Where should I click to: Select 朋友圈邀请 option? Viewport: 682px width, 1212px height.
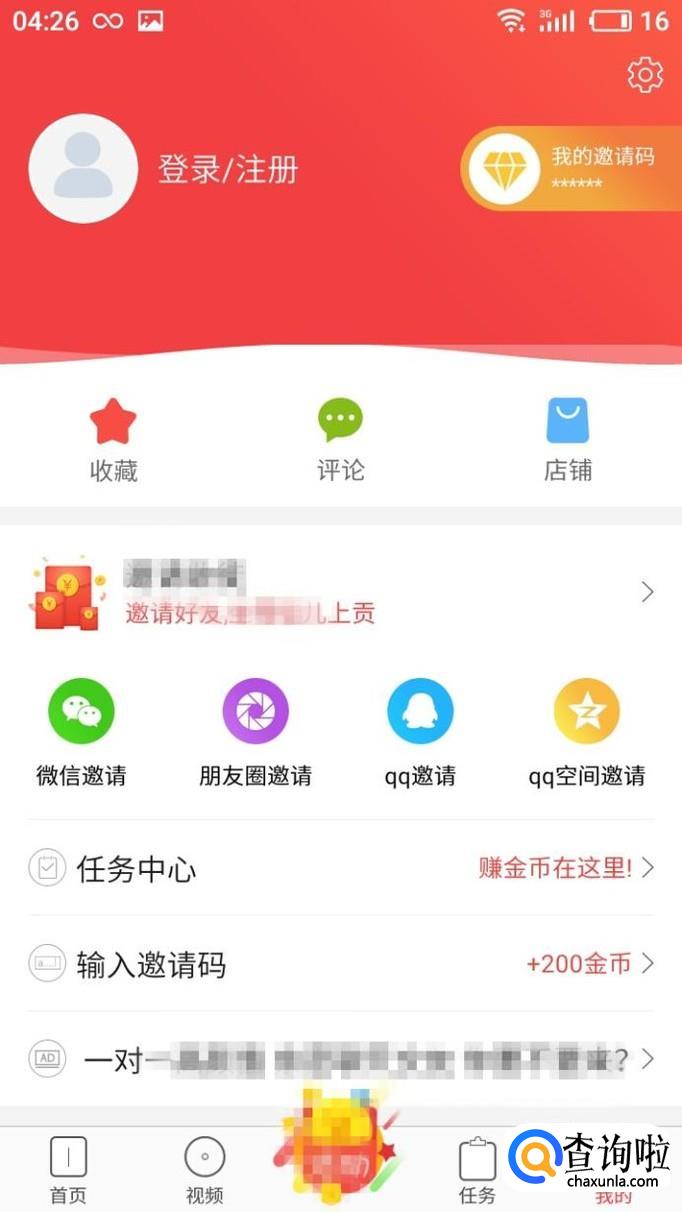(x=255, y=733)
